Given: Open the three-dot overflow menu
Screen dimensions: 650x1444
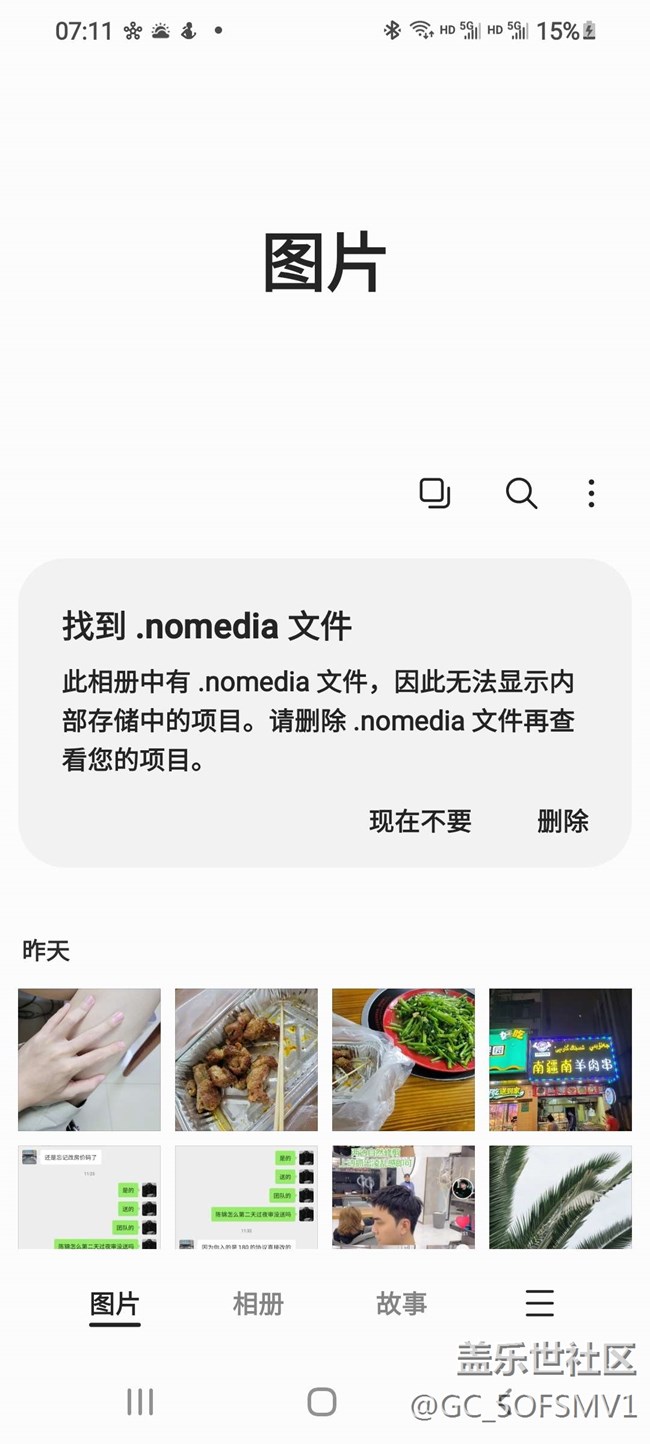Looking at the screenshot, I should pos(591,493).
